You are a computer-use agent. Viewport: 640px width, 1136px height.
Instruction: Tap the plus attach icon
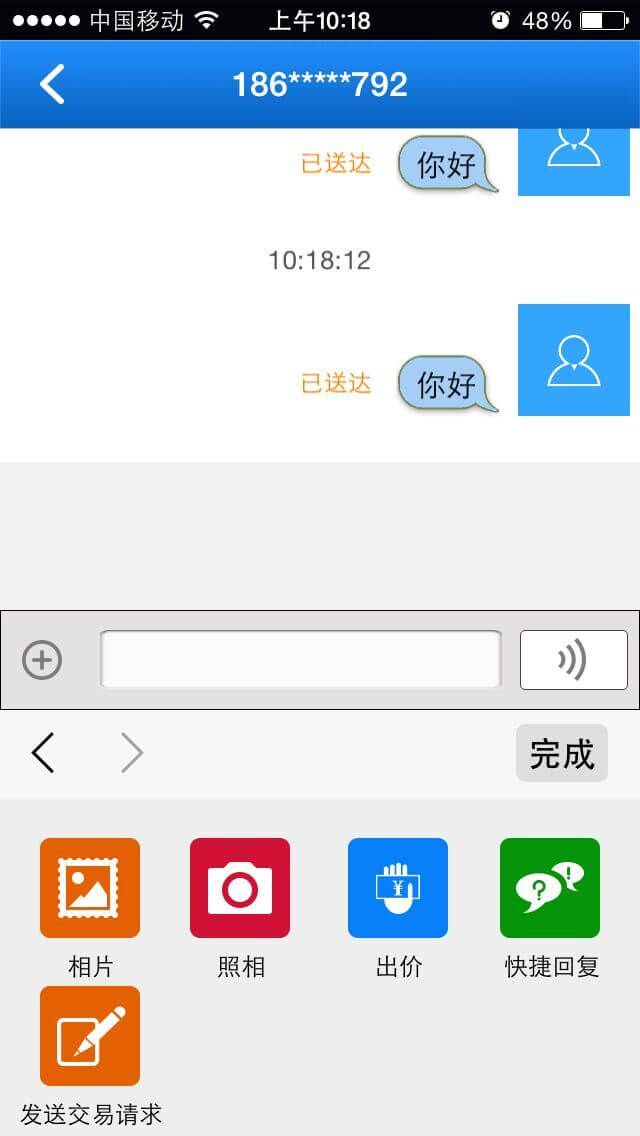click(x=42, y=660)
